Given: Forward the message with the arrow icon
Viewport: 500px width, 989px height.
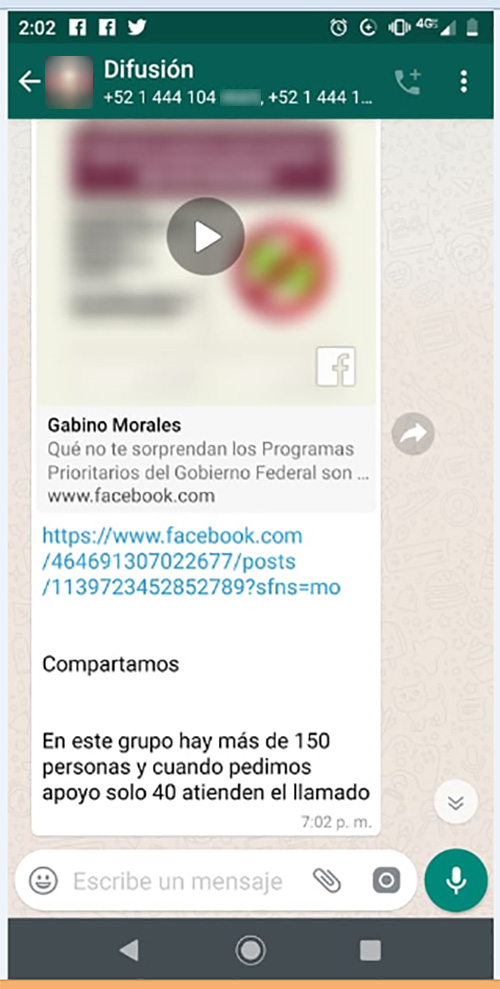Looking at the screenshot, I should click(413, 433).
